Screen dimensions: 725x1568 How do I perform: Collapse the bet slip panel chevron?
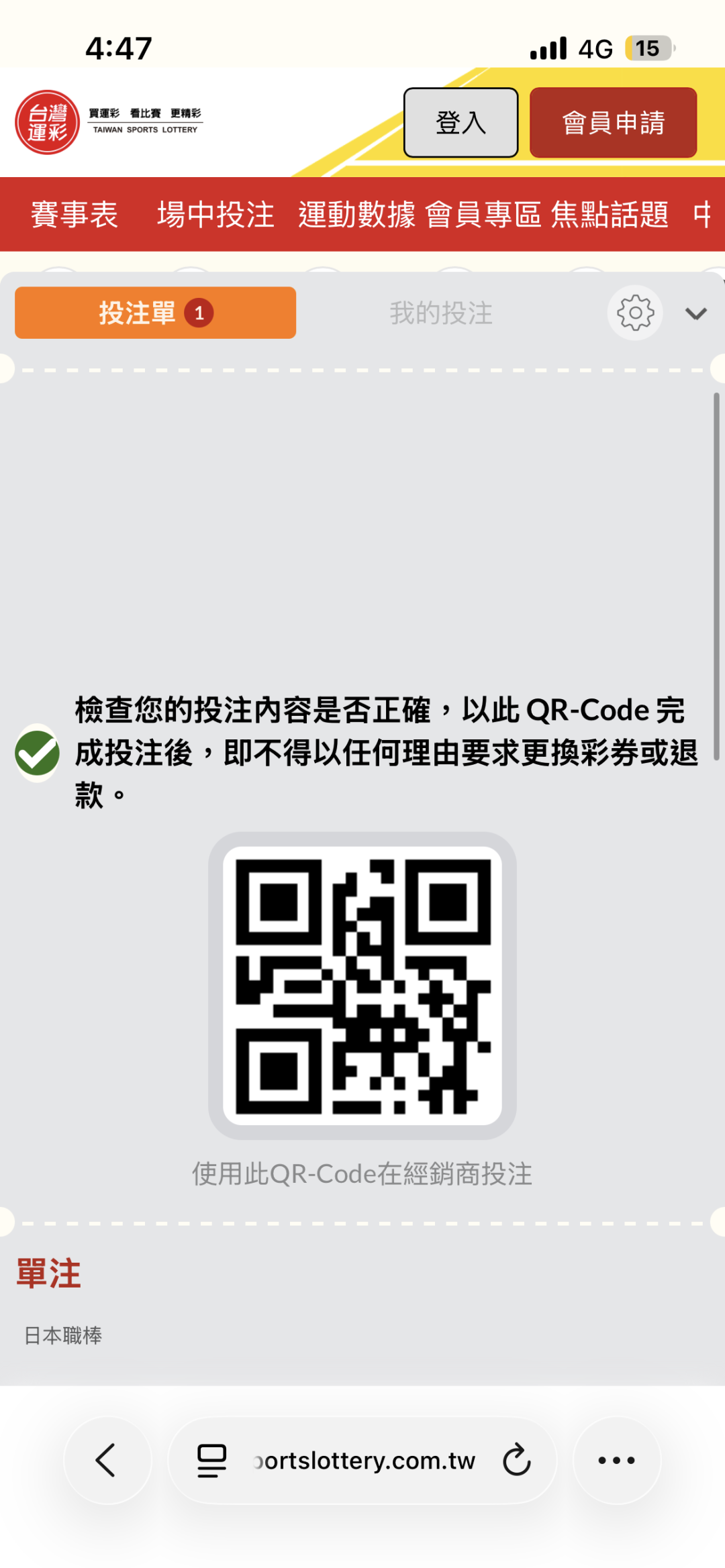(696, 313)
